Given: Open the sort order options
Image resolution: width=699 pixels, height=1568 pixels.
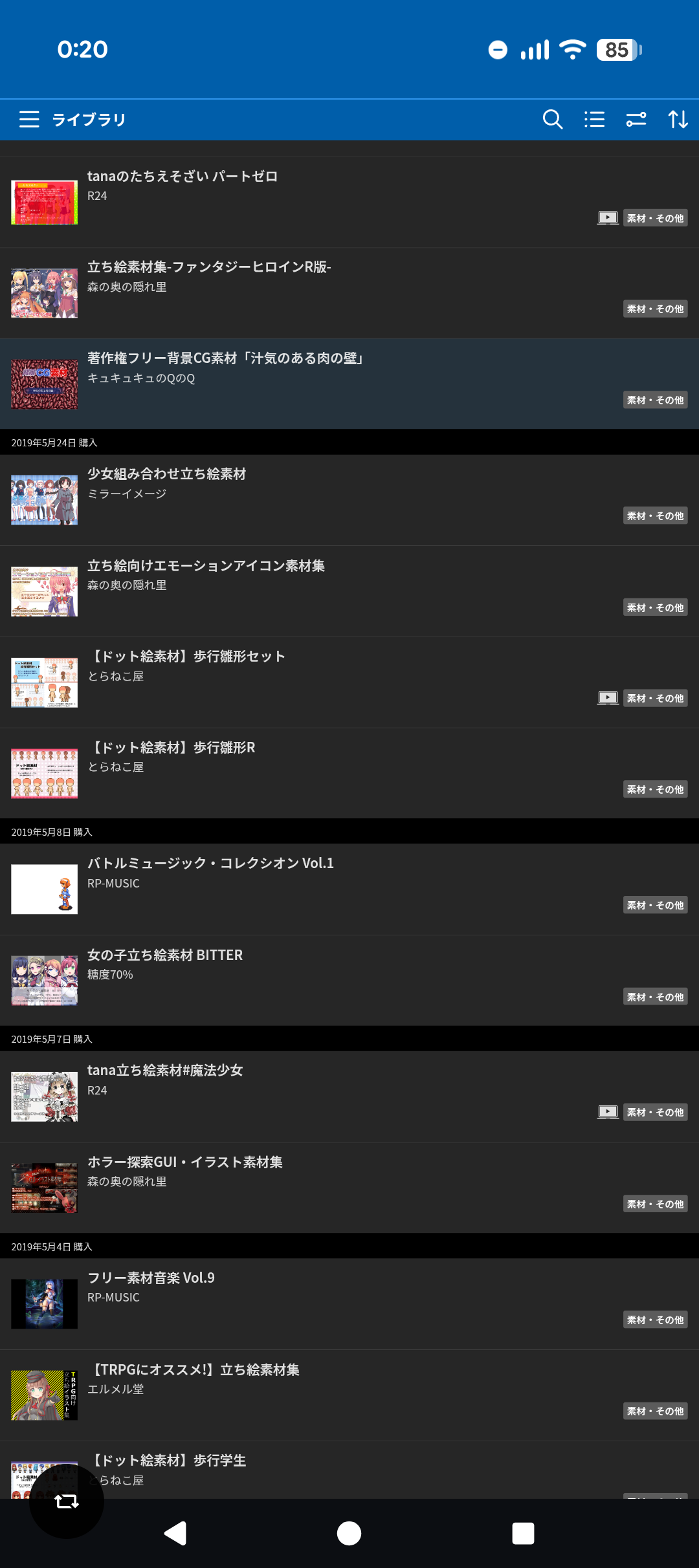Looking at the screenshot, I should [678, 120].
